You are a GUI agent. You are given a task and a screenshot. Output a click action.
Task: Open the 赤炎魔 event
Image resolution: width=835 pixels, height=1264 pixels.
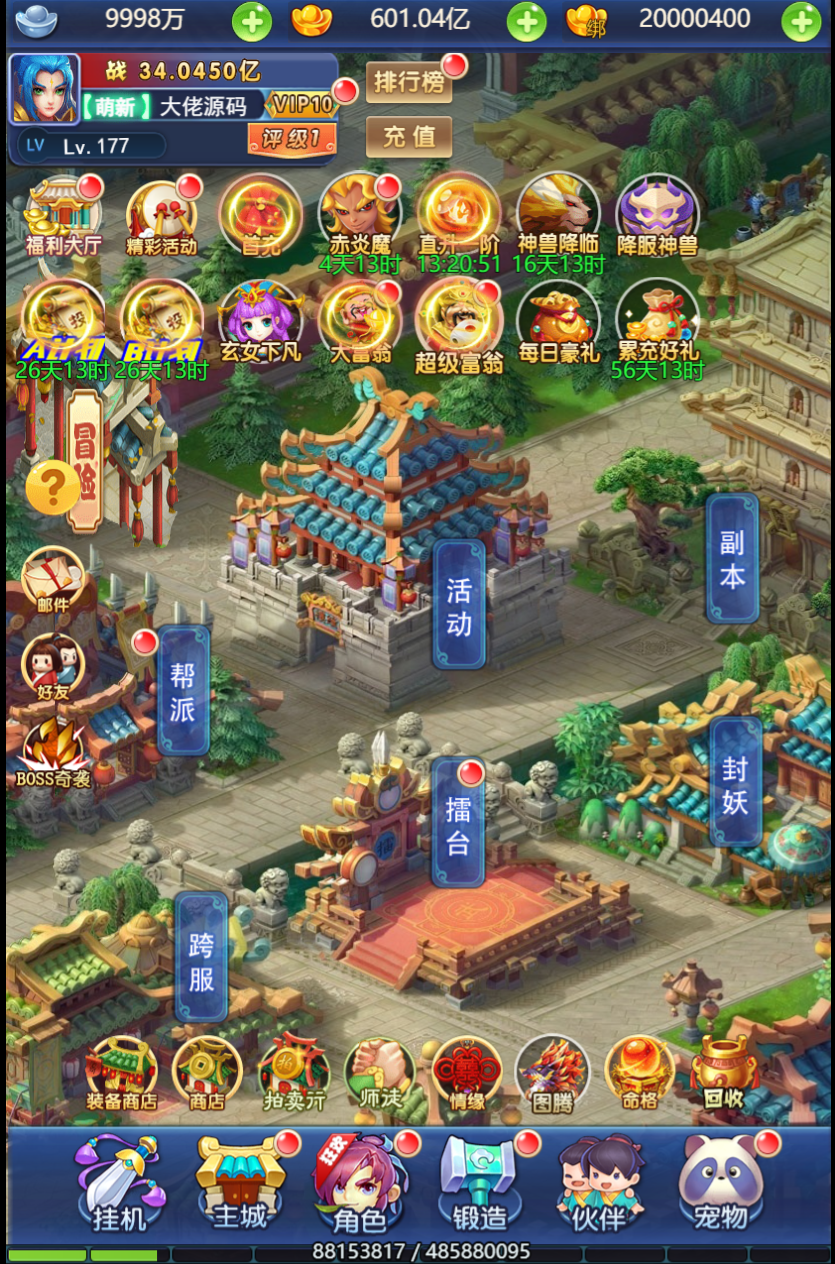pyautogui.click(x=359, y=213)
